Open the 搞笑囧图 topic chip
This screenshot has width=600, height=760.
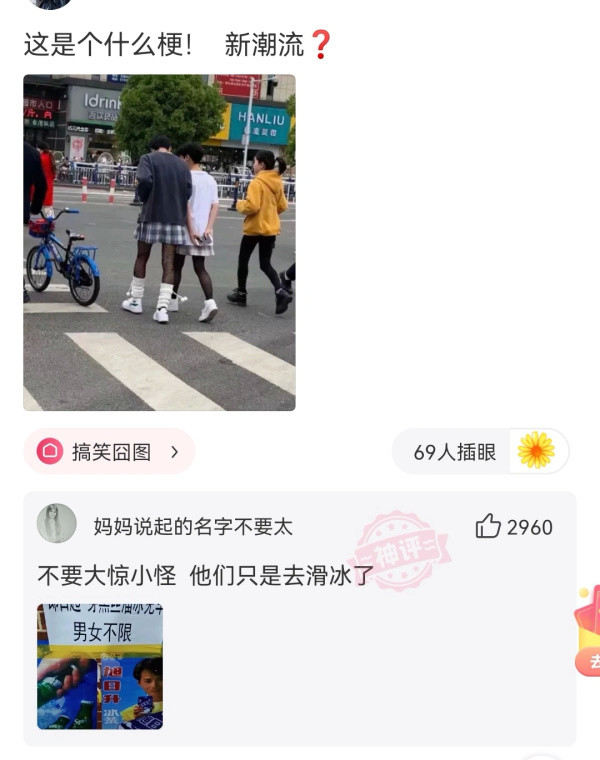(x=110, y=452)
